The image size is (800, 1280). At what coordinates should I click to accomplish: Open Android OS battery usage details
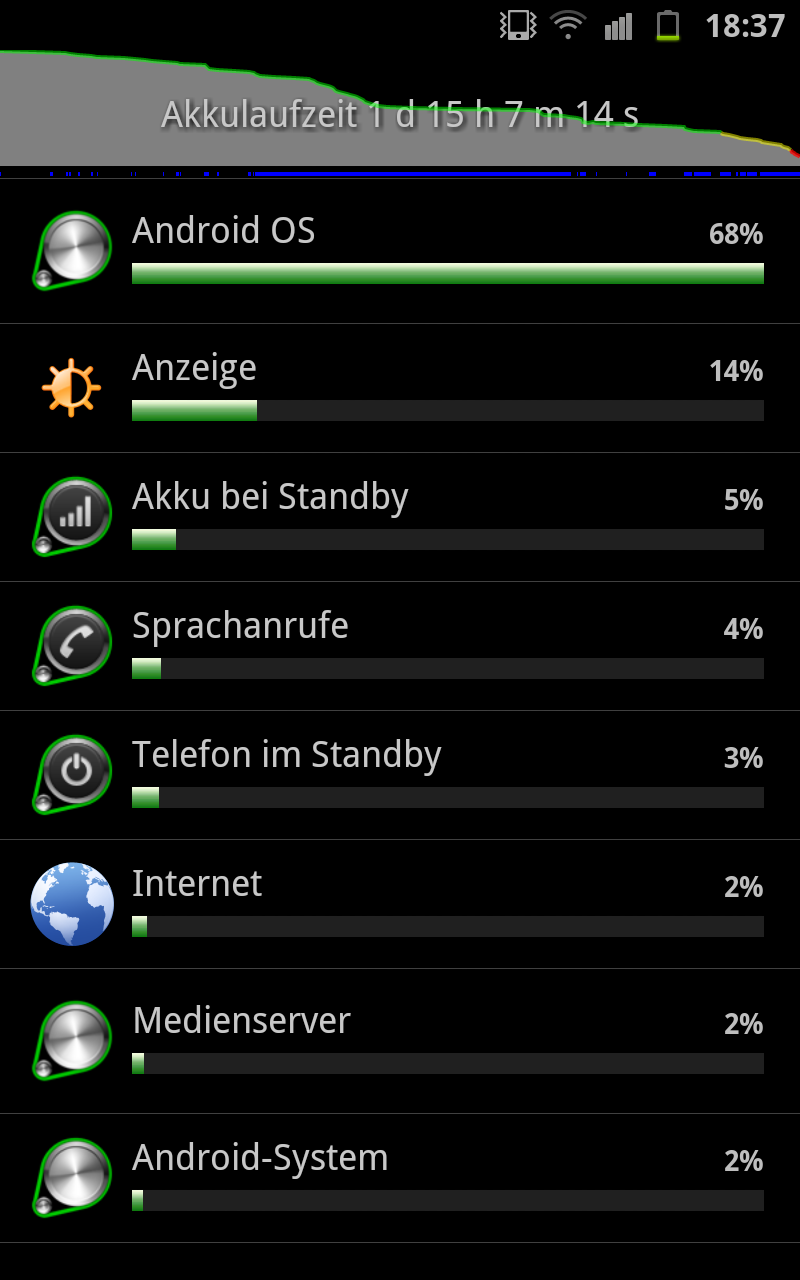tap(400, 252)
